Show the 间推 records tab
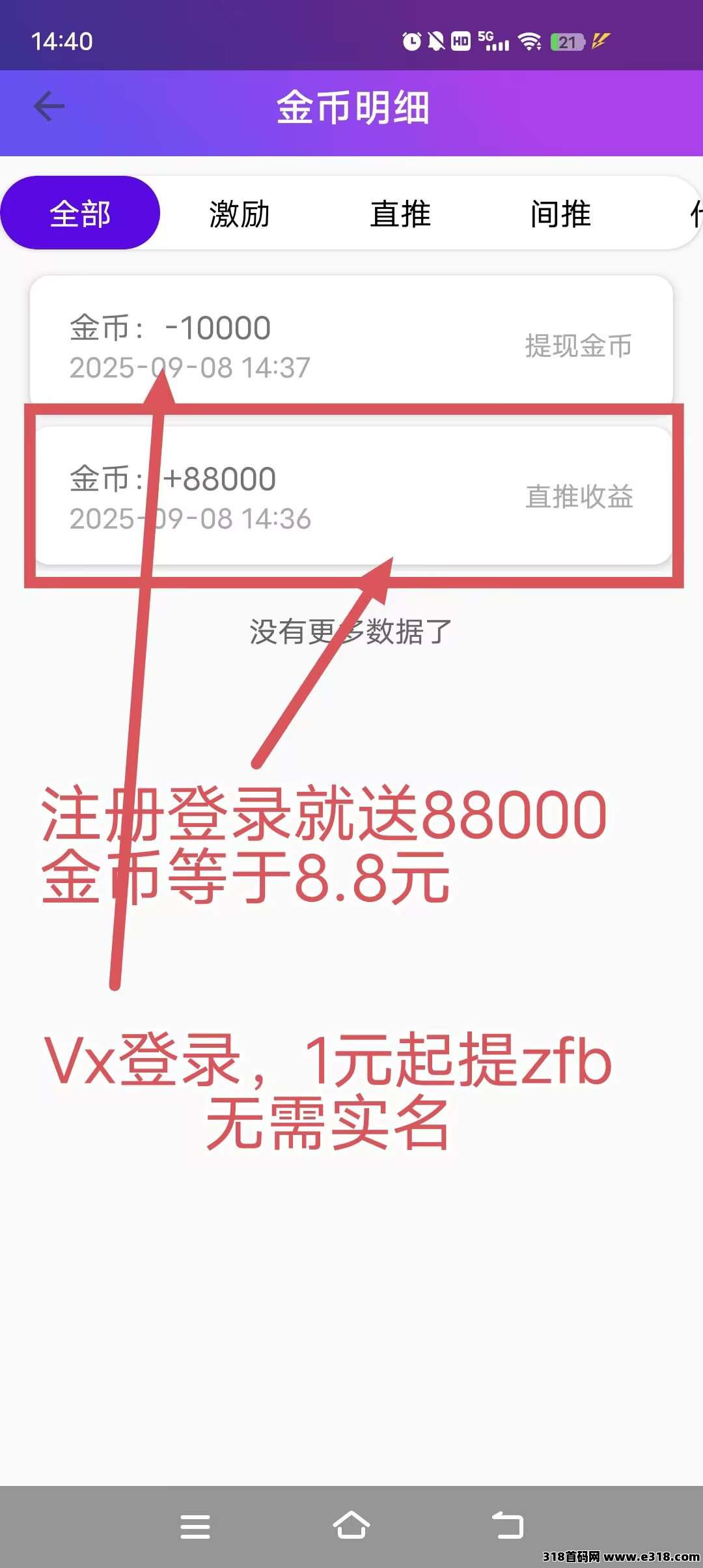The width and height of the screenshot is (703, 1568). (560, 214)
